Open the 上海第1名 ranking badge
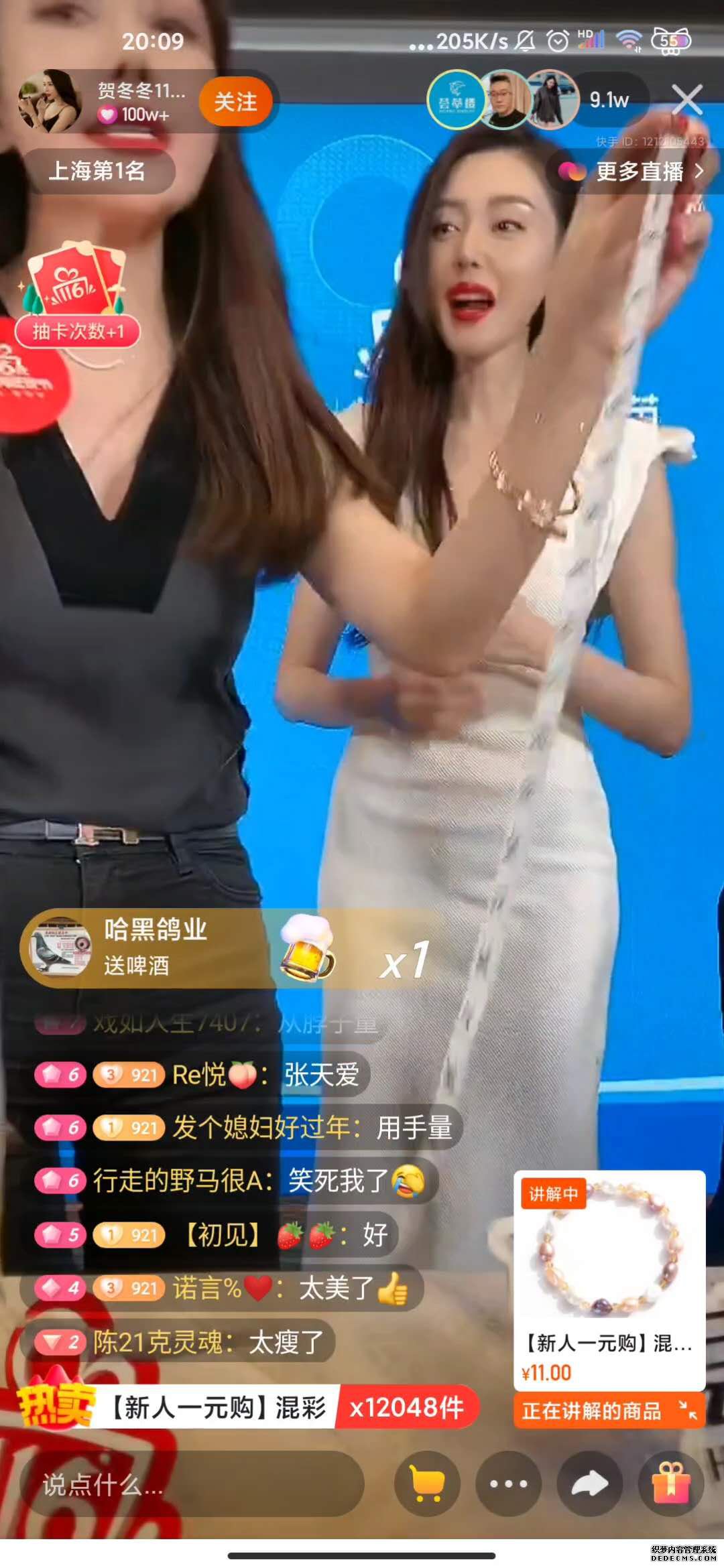The width and height of the screenshot is (724, 1568). (x=97, y=171)
